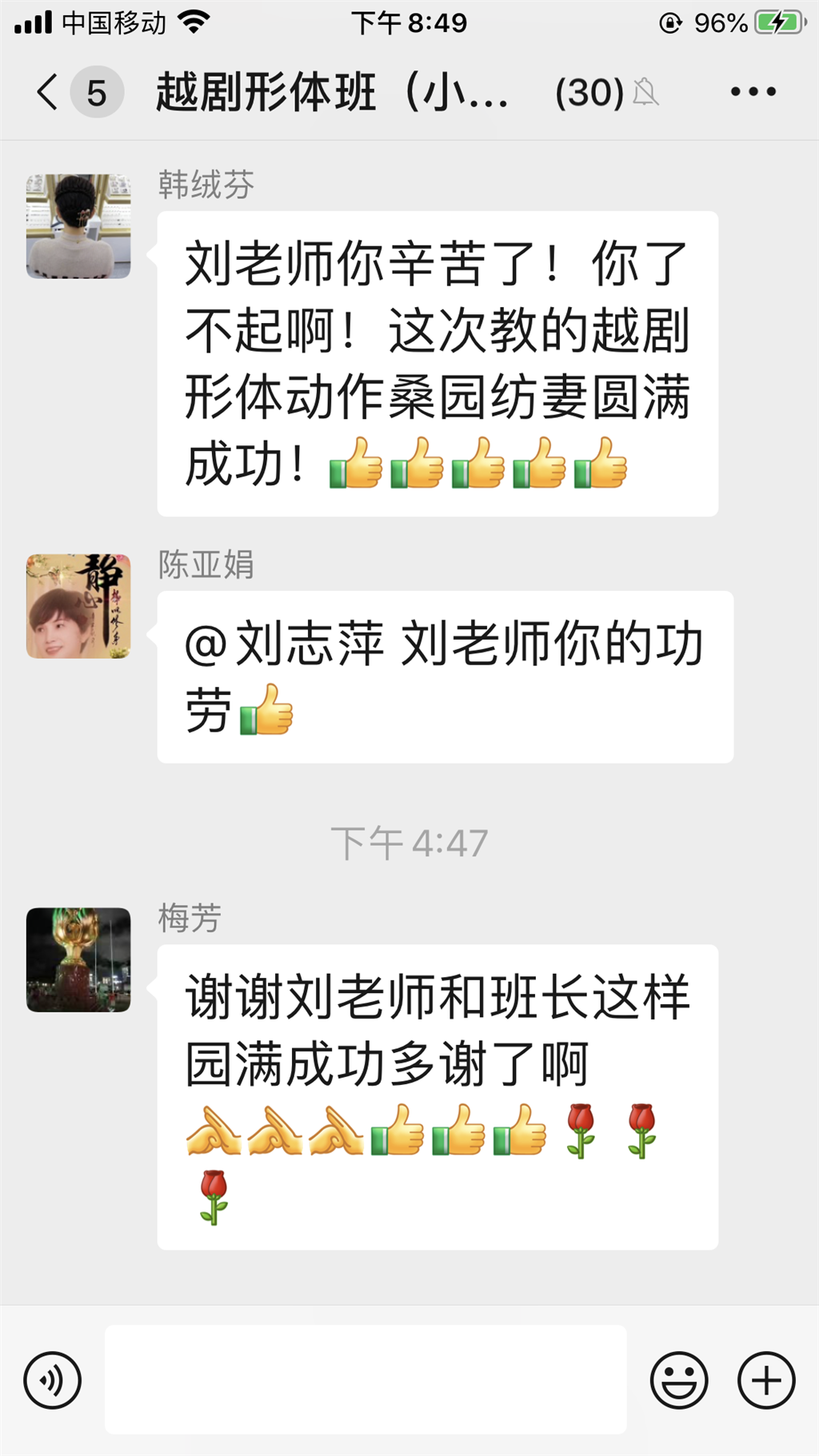819x1456 pixels.
Task: Open the plus attachments menu
Action: pyautogui.click(x=765, y=1380)
